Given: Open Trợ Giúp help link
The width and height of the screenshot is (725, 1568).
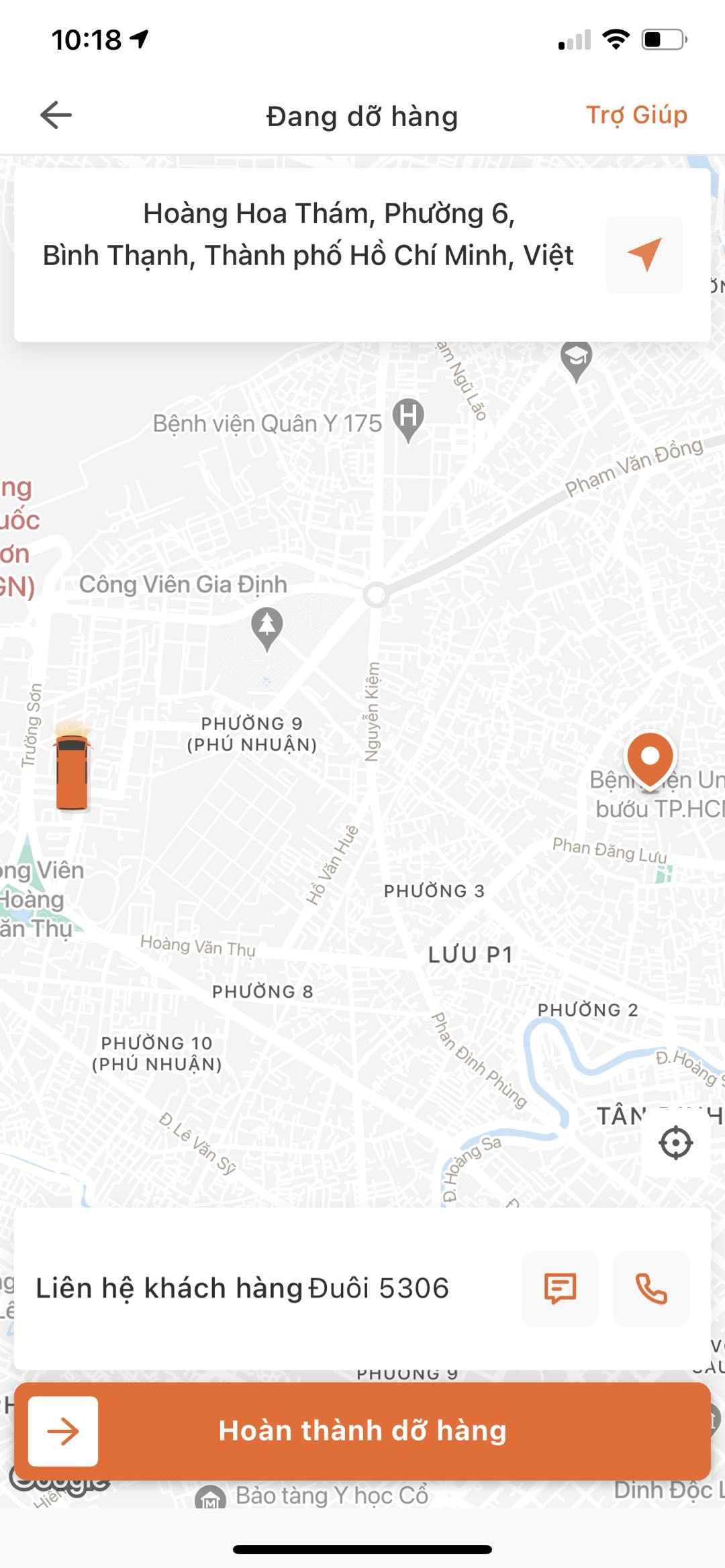Looking at the screenshot, I should click(636, 115).
